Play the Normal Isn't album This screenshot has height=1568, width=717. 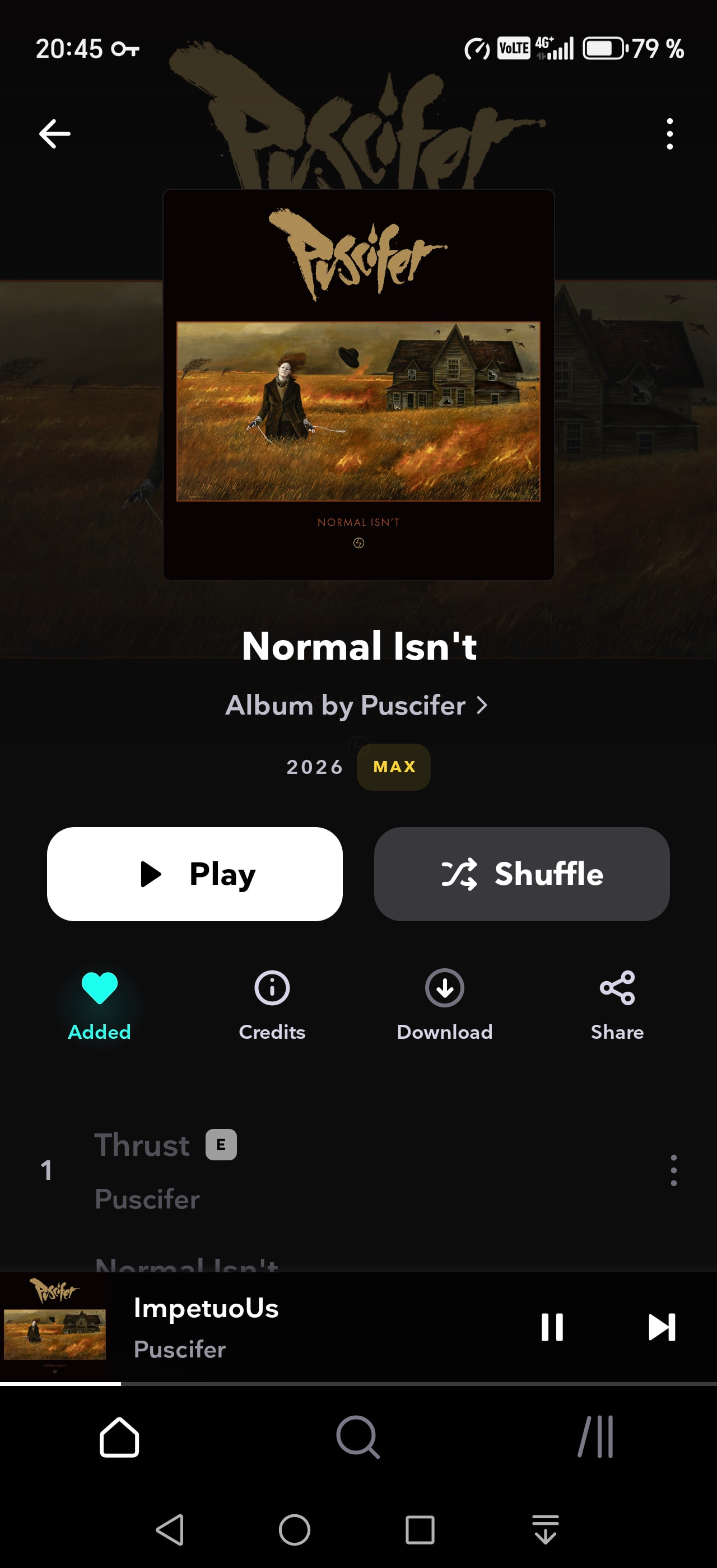pos(195,874)
